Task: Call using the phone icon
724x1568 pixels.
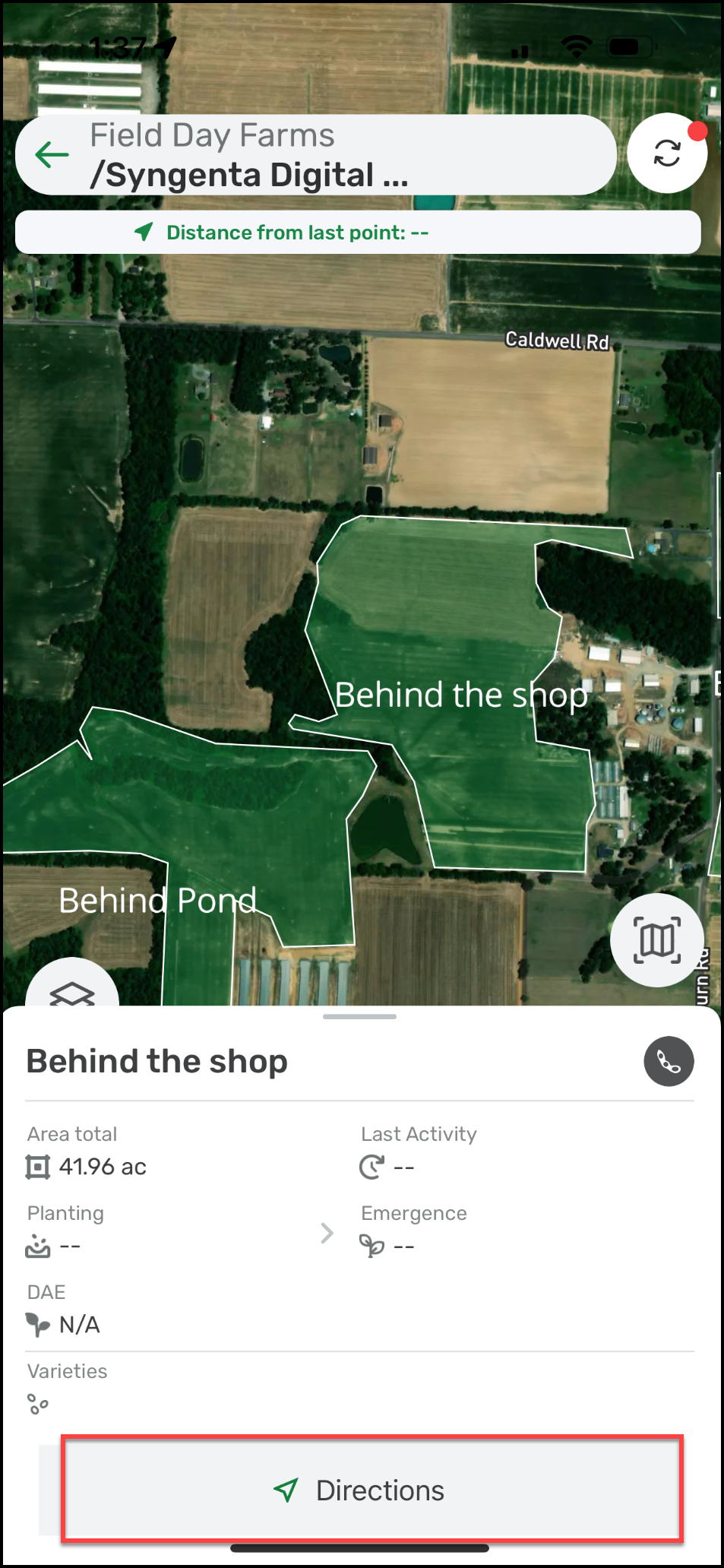Action: coord(669,1061)
